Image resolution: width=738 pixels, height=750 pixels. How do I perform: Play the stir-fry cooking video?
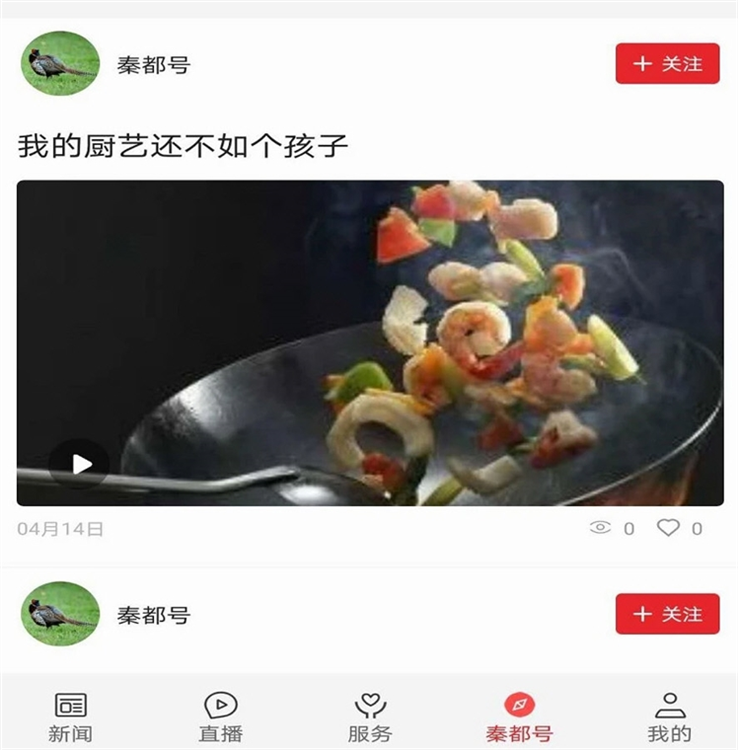tap(78, 463)
